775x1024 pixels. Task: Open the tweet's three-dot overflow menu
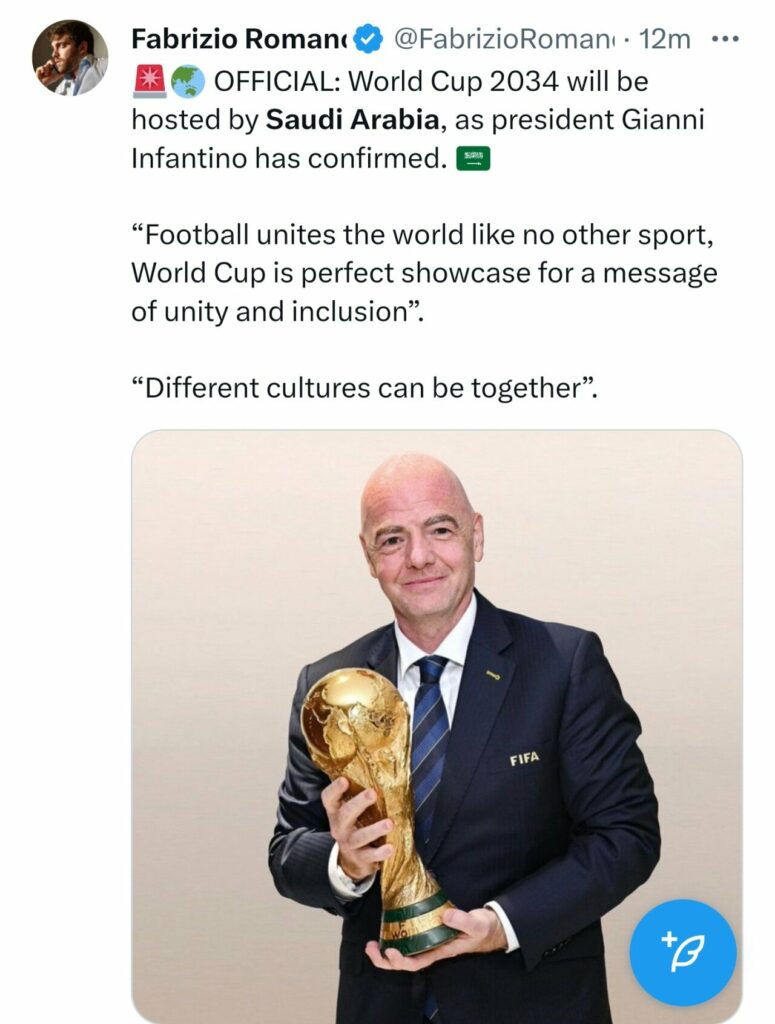(x=727, y=39)
